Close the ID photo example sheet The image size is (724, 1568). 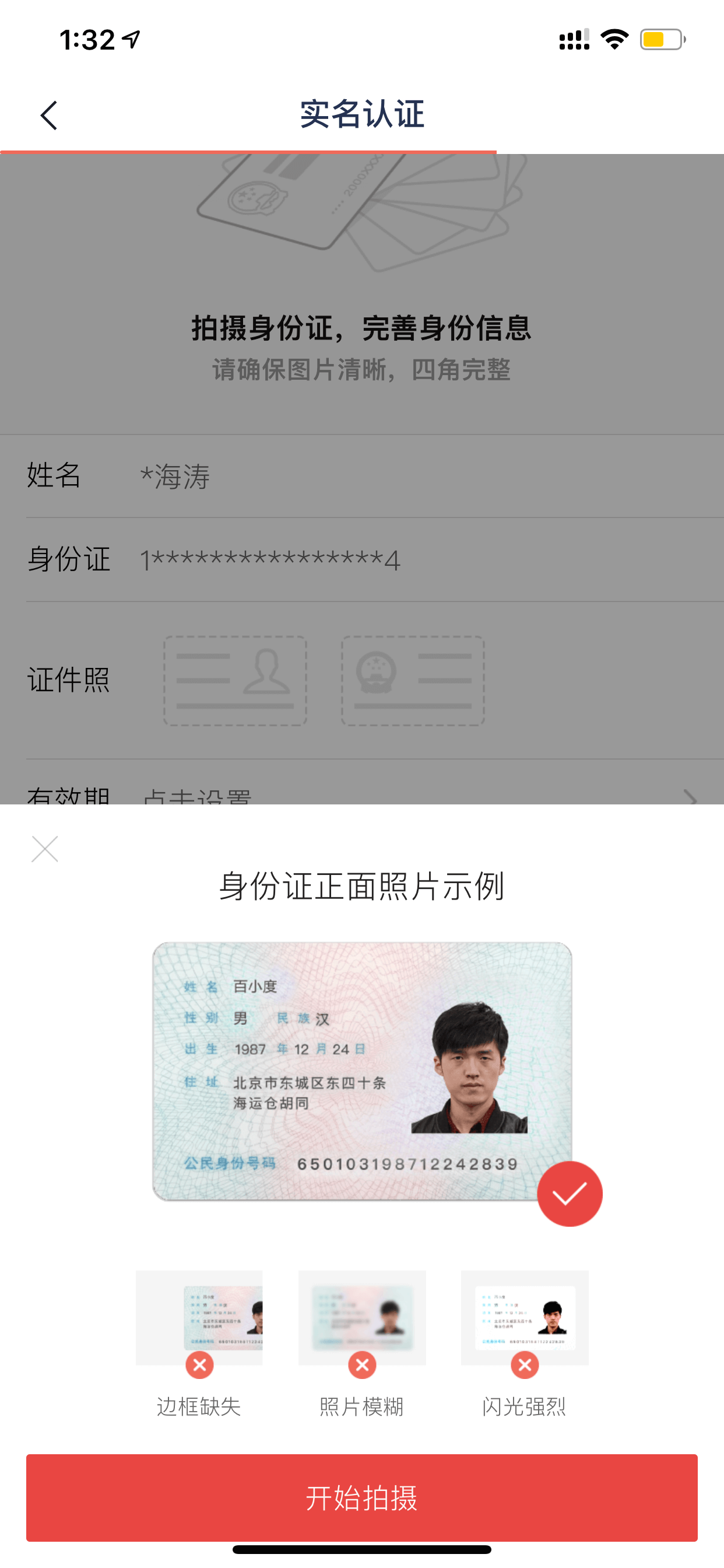[x=44, y=849]
